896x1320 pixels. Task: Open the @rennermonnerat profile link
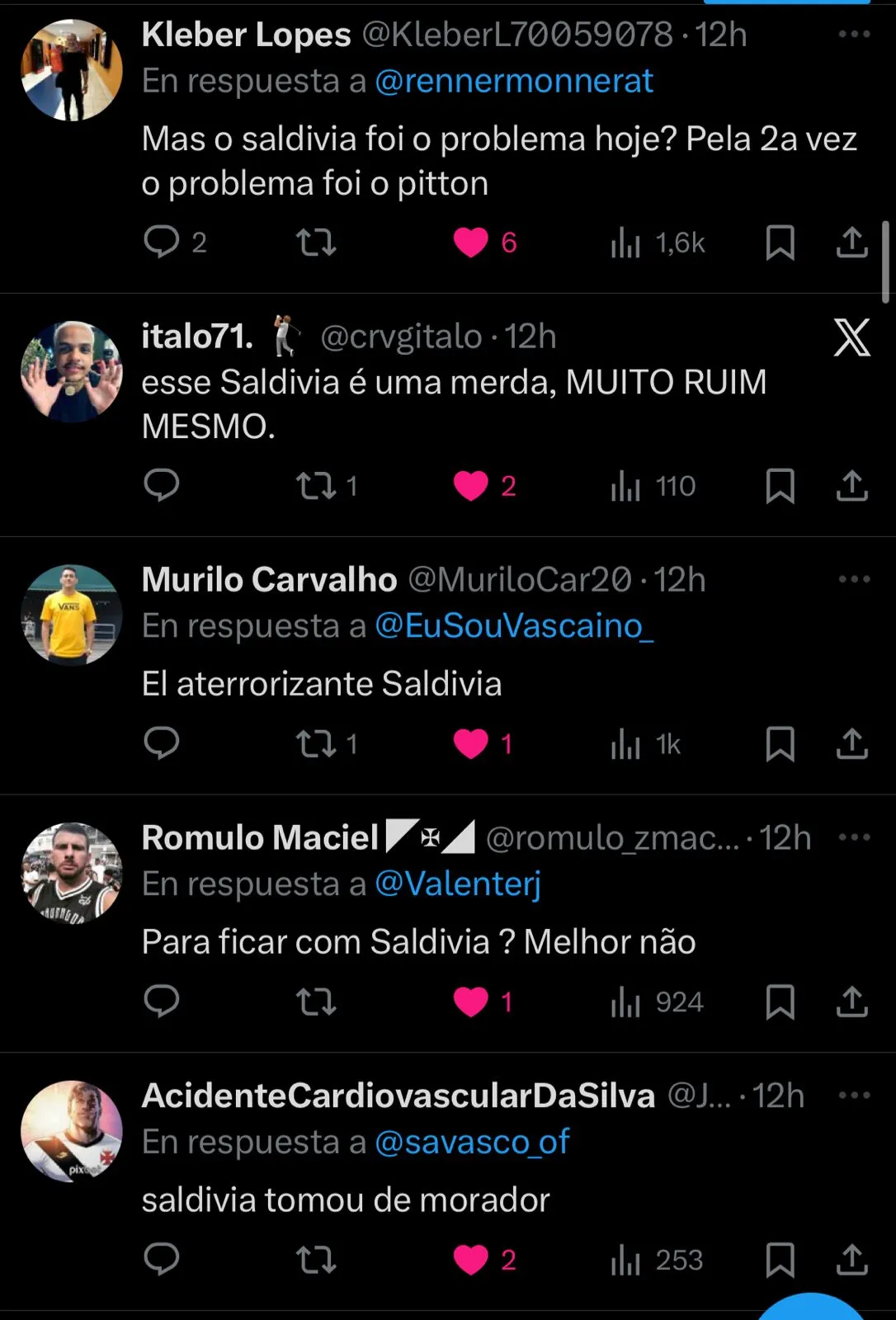(513, 81)
